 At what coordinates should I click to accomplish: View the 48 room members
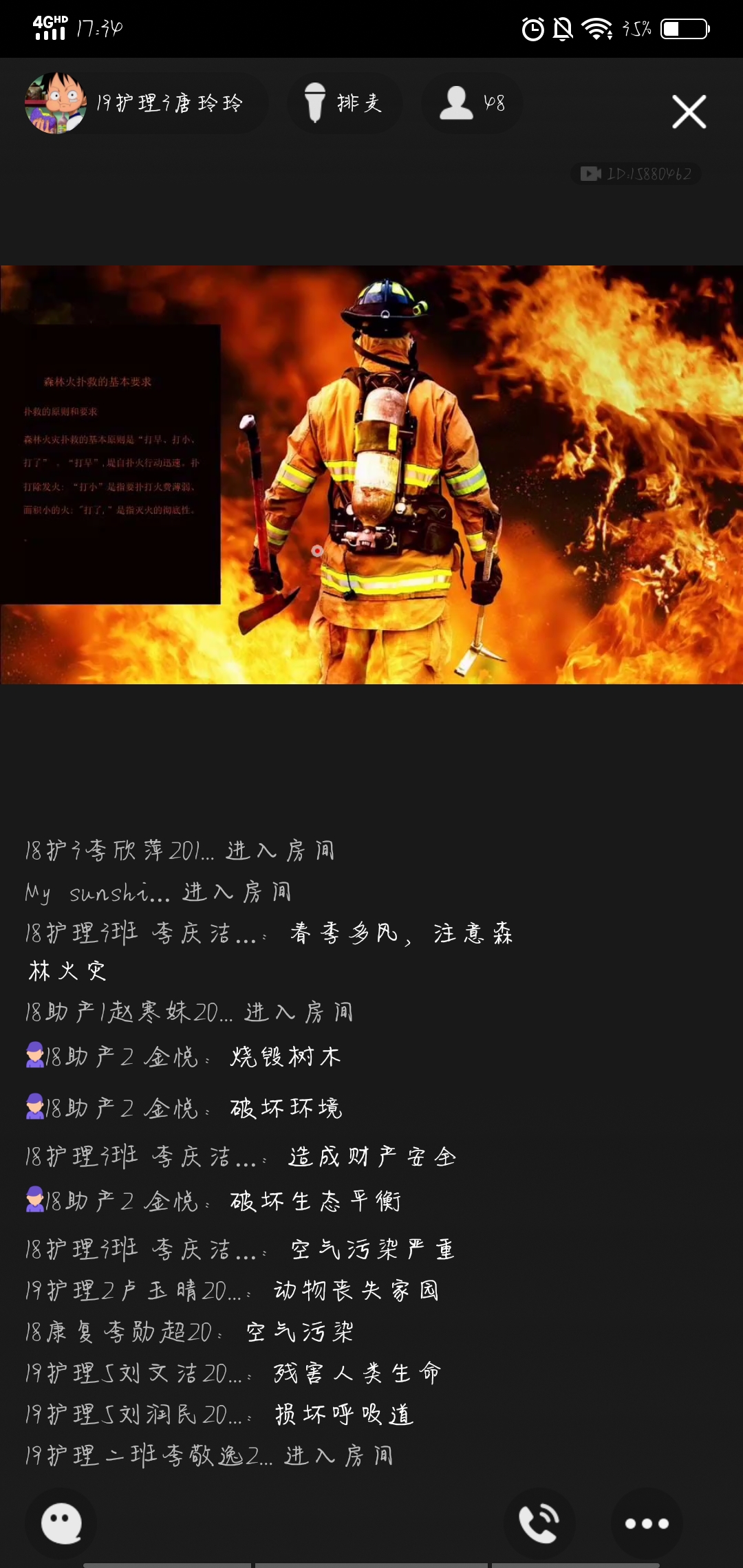point(473,103)
